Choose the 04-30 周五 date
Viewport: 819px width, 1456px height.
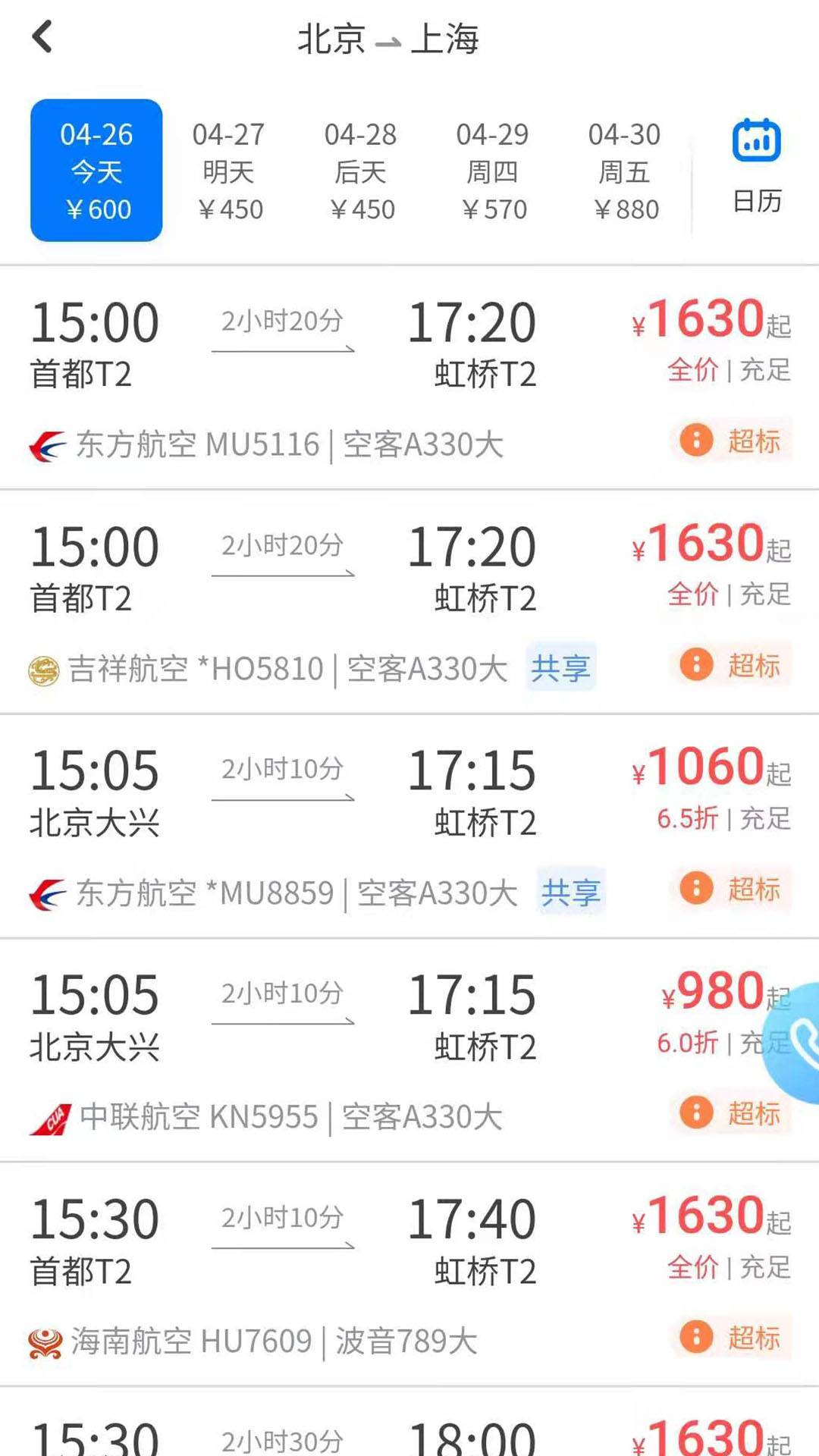point(624,171)
